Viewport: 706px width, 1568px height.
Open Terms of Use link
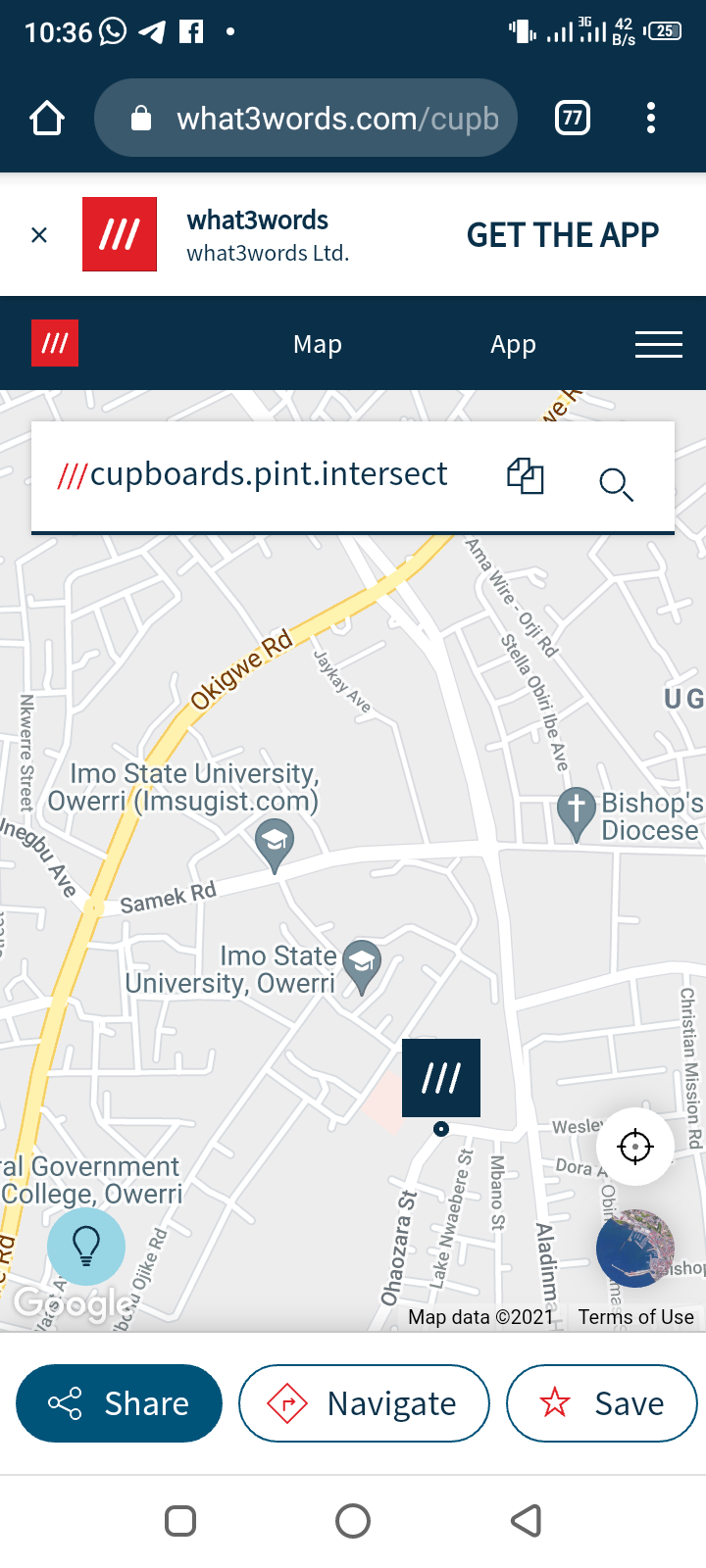tap(636, 1317)
